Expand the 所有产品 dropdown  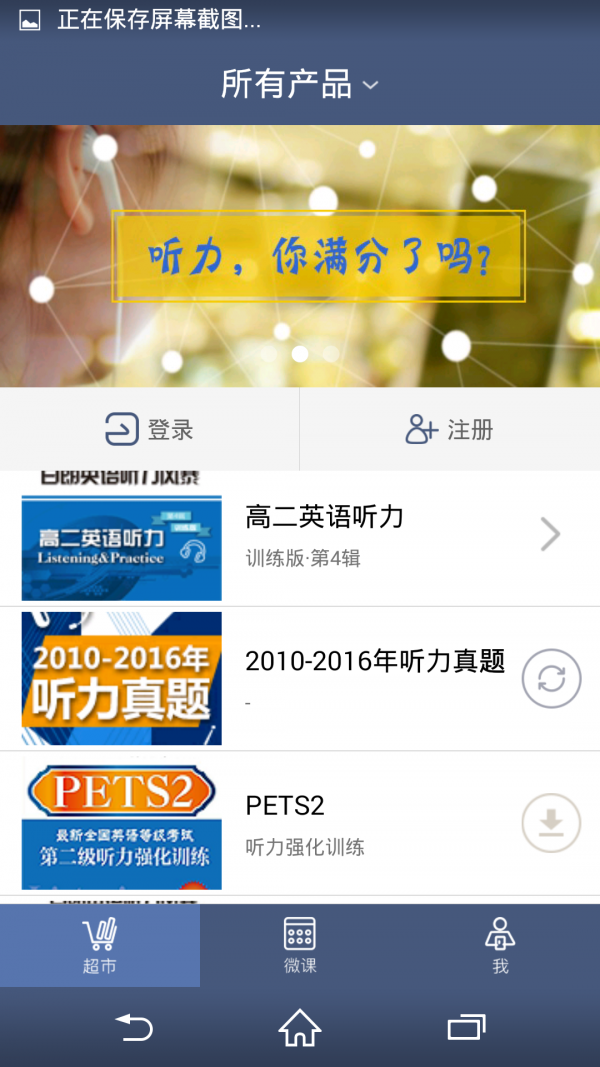coord(300,85)
